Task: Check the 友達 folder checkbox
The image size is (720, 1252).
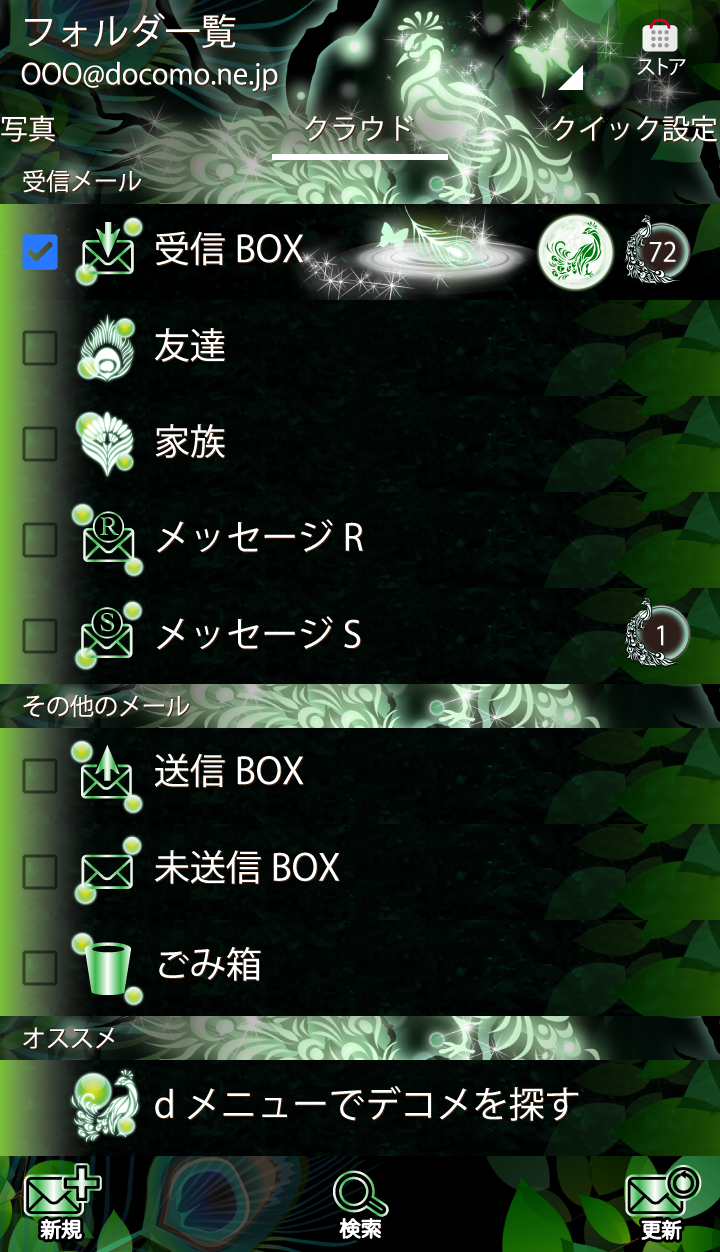Action: click(40, 348)
